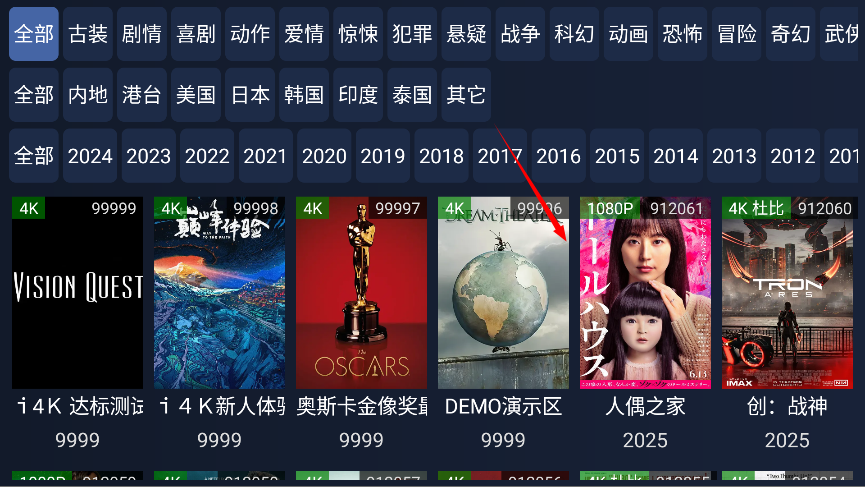This screenshot has width=865, height=487.
Task: Open the DEMO演示区 card
Action: click(503, 292)
